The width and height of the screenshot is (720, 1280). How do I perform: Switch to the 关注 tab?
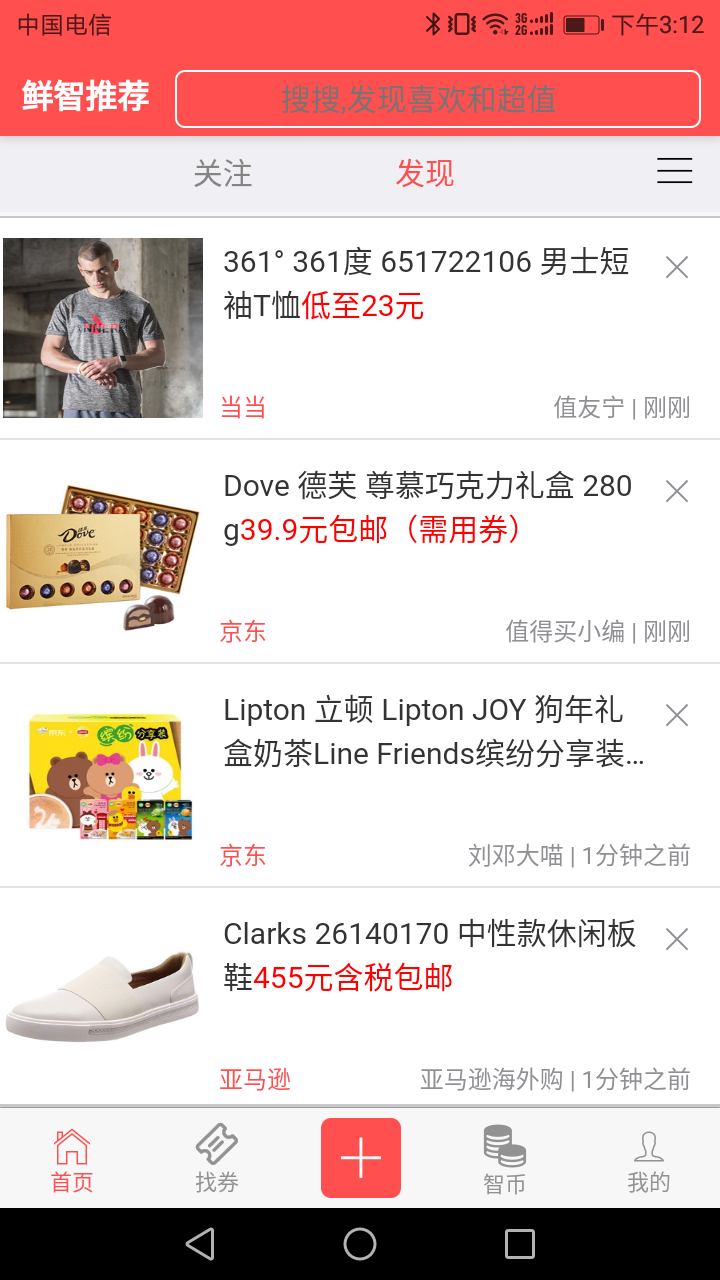pyautogui.click(x=222, y=174)
